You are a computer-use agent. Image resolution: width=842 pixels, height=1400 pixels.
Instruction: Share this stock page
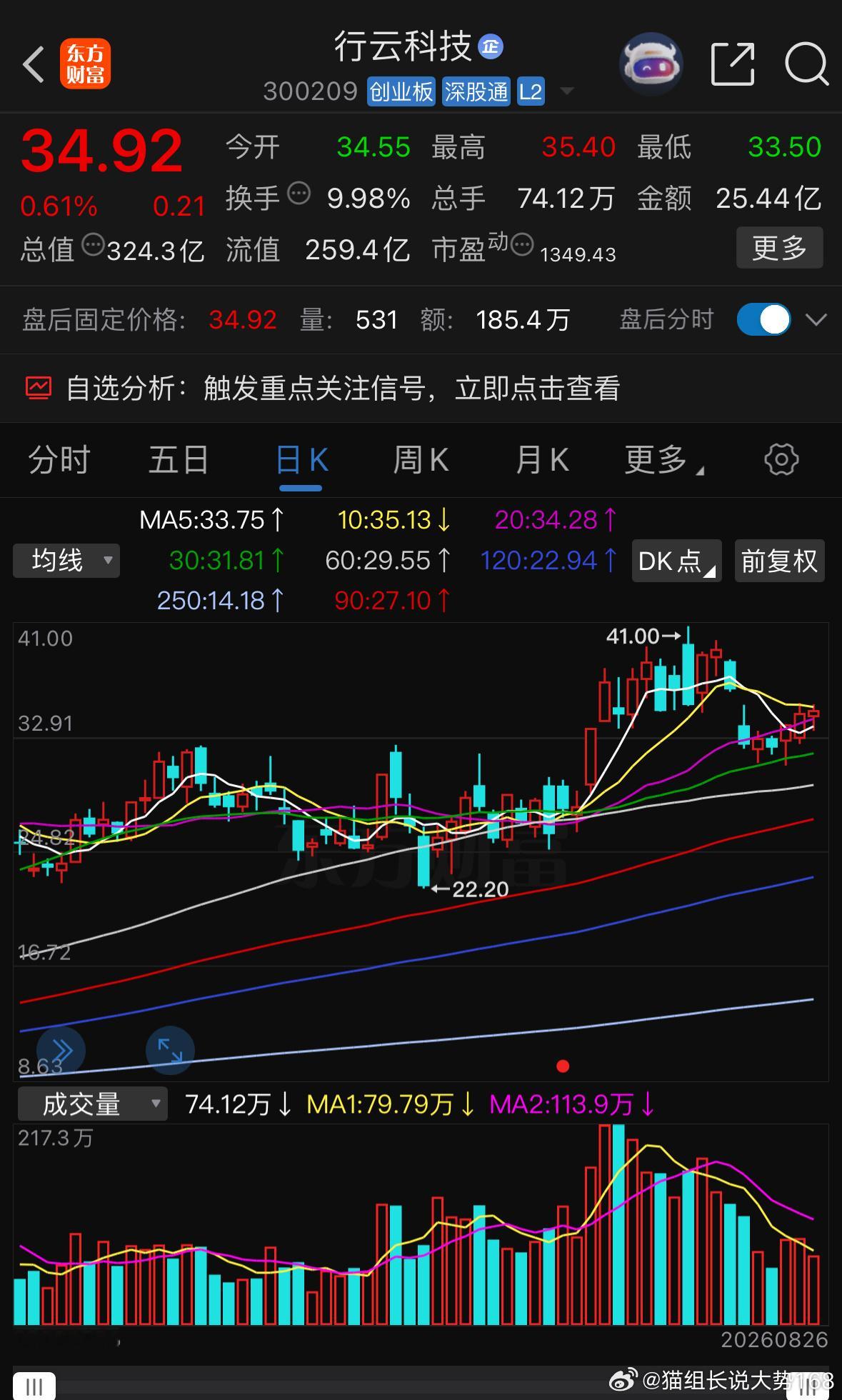point(733,64)
